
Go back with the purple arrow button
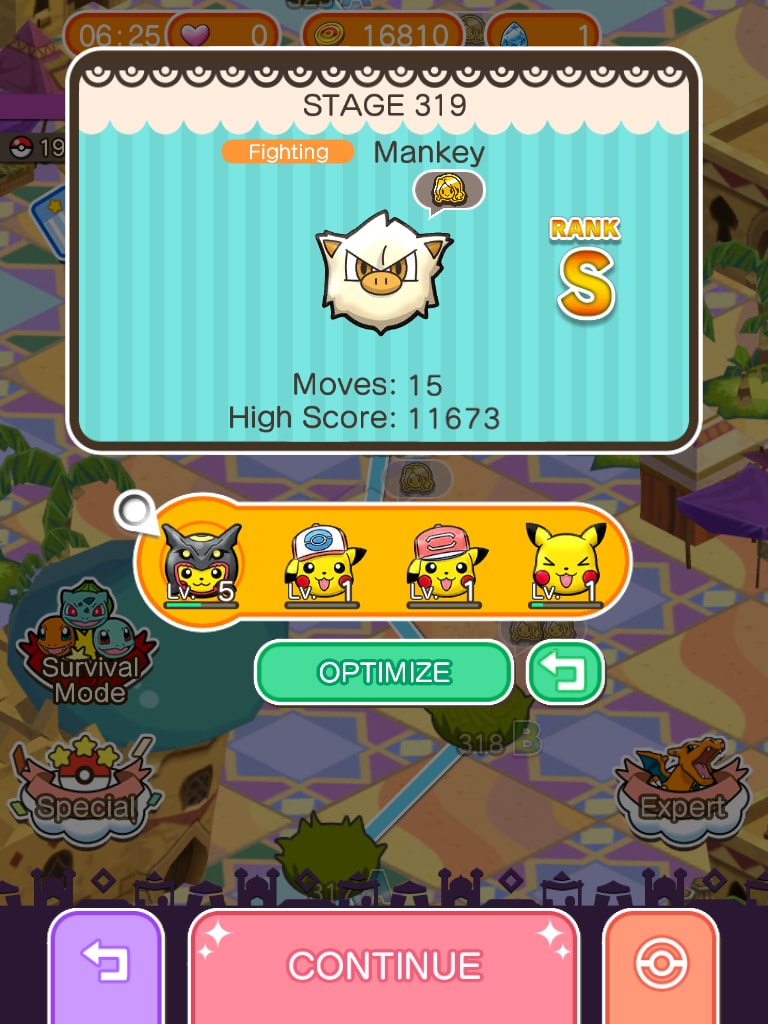[105, 964]
